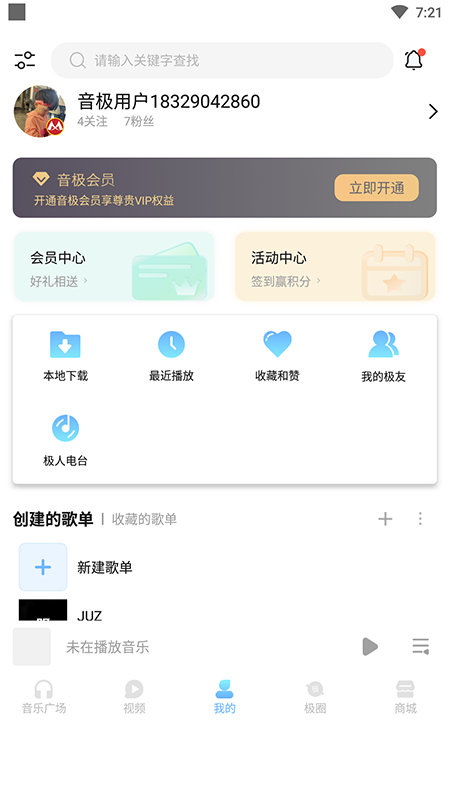
Task: Play music from the mini player
Action: tap(370, 646)
